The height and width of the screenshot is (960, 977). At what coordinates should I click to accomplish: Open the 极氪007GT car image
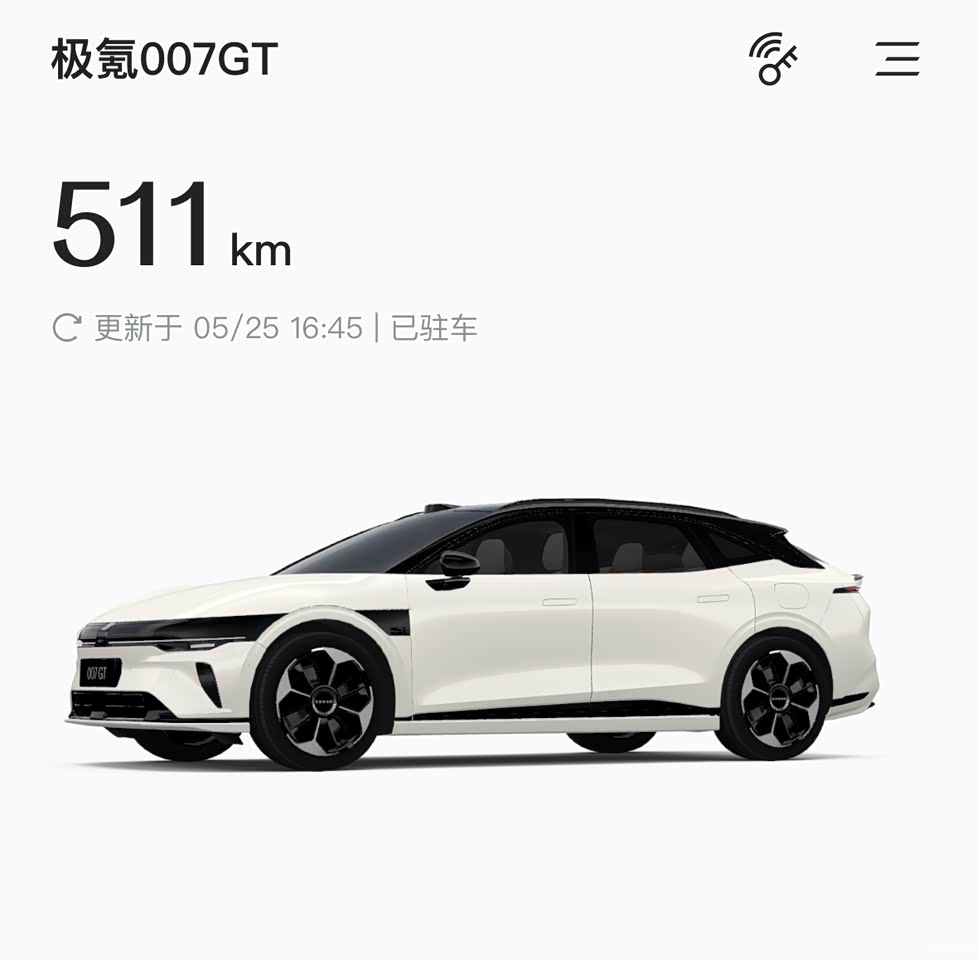click(x=474, y=630)
